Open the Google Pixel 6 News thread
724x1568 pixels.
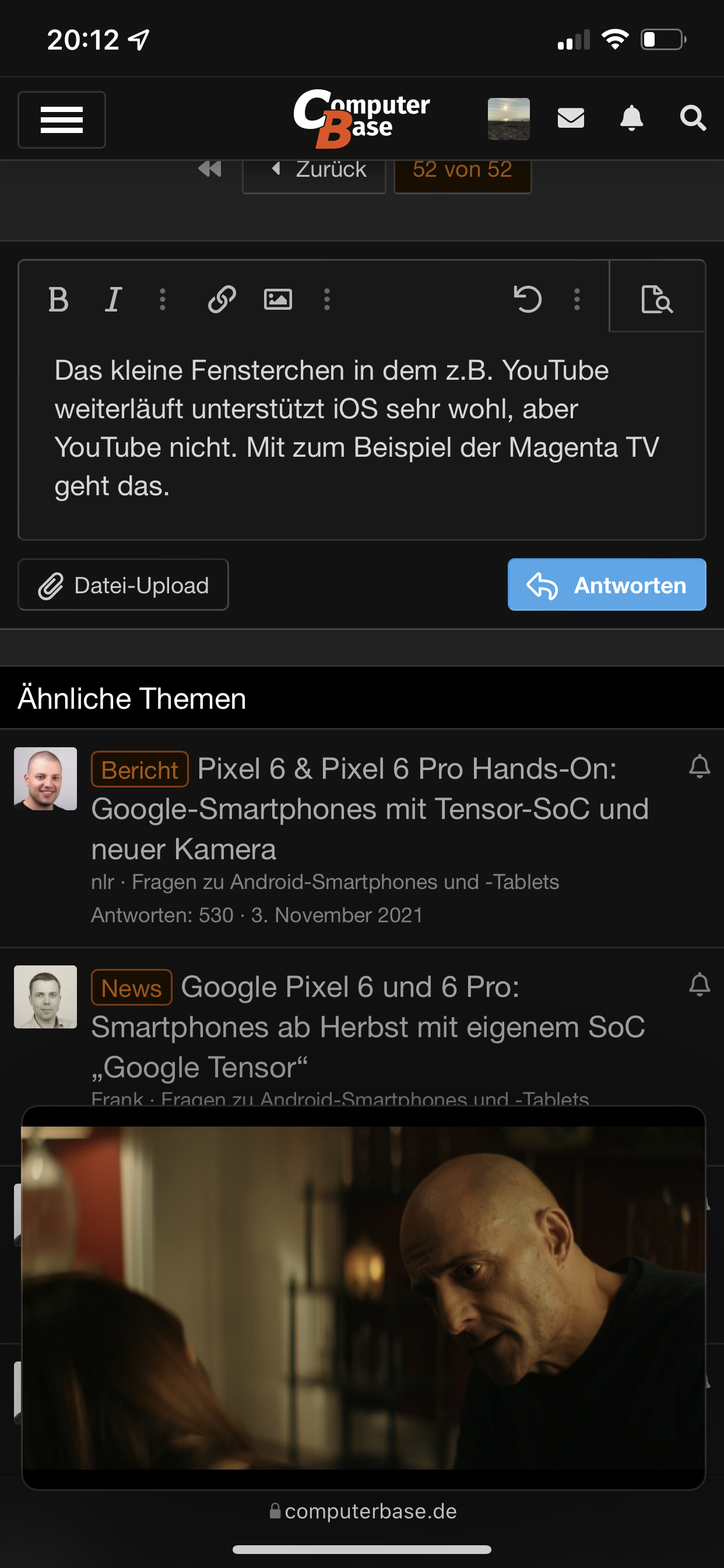(x=367, y=1026)
